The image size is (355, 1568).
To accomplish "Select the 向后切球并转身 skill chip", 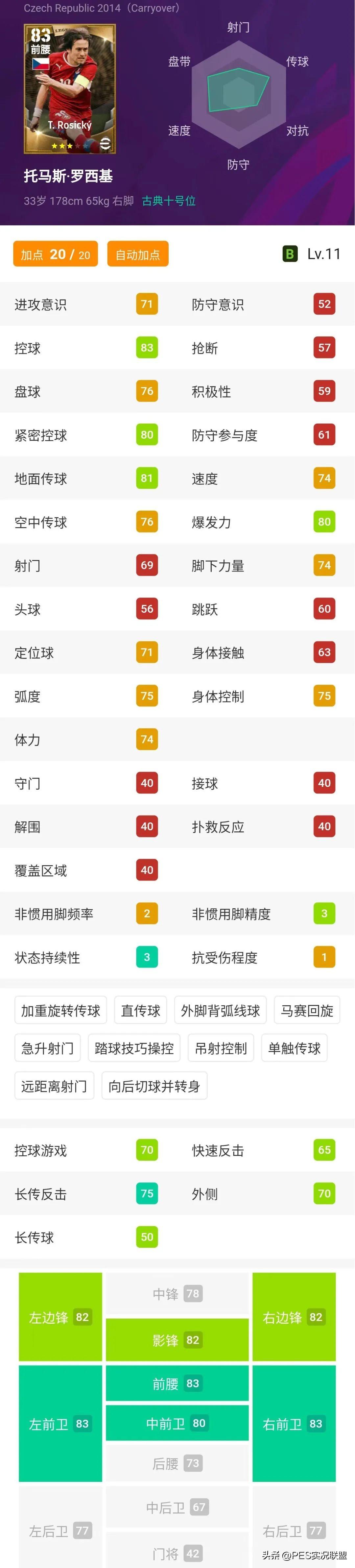I will [154, 1086].
